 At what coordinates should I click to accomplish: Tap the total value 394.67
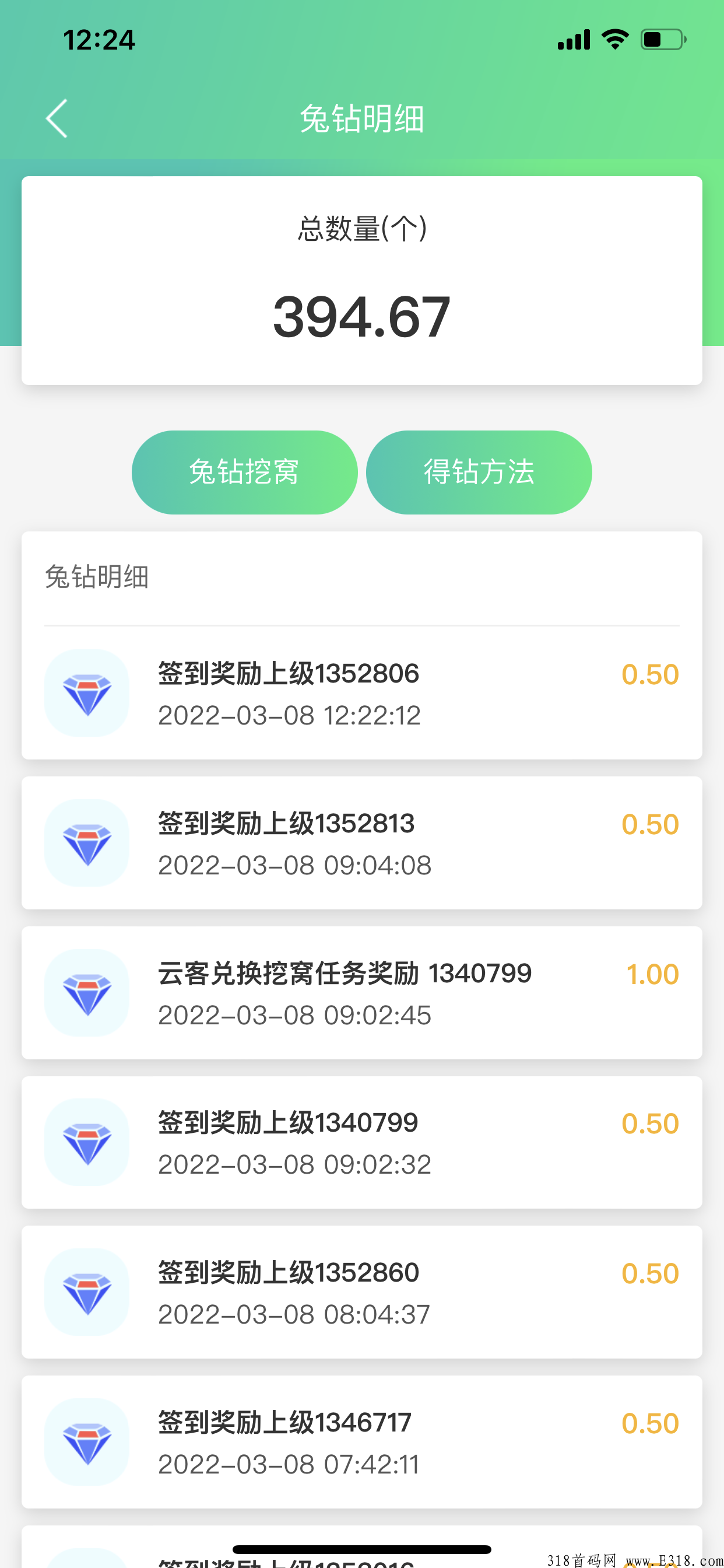pyautogui.click(x=362, y=316)
